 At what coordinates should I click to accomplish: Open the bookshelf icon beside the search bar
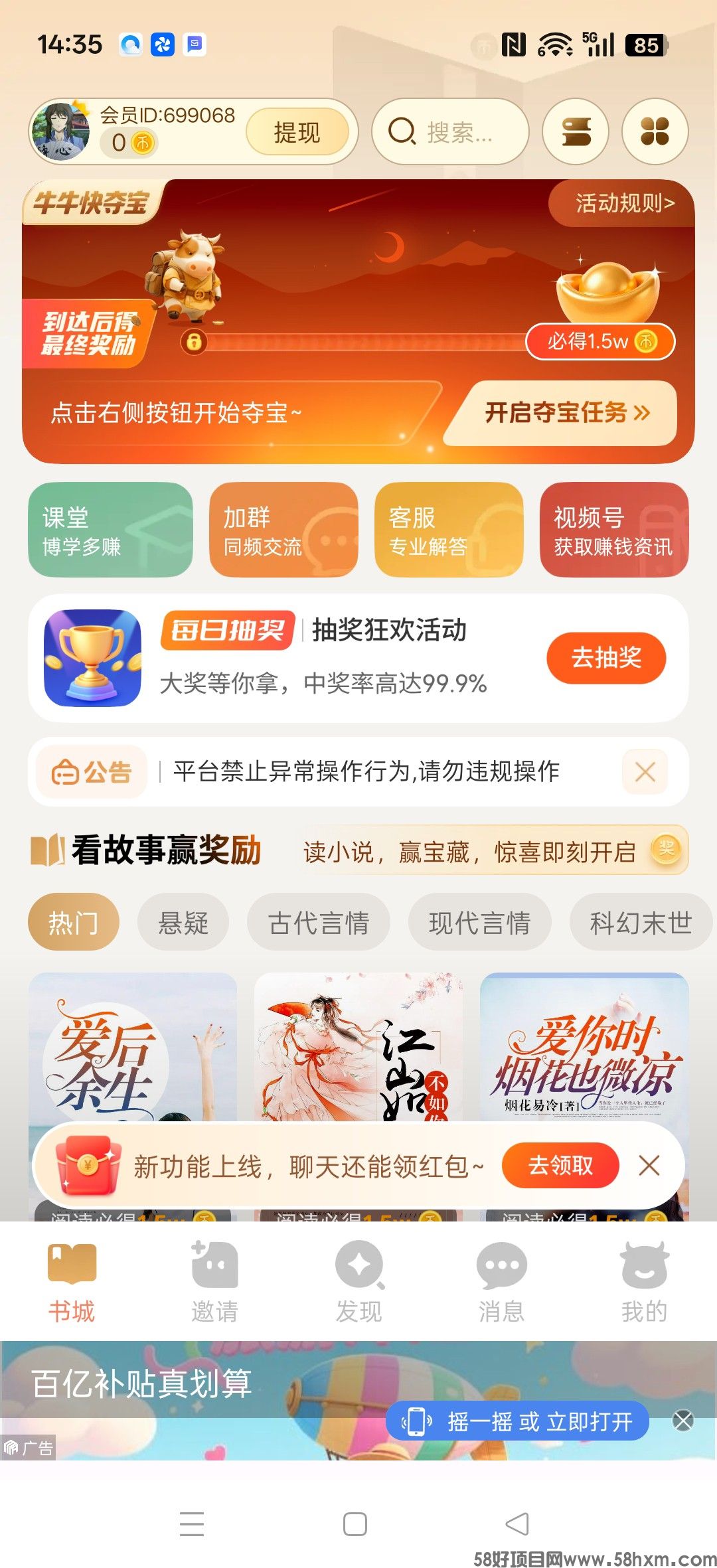[x=575, y=131]
